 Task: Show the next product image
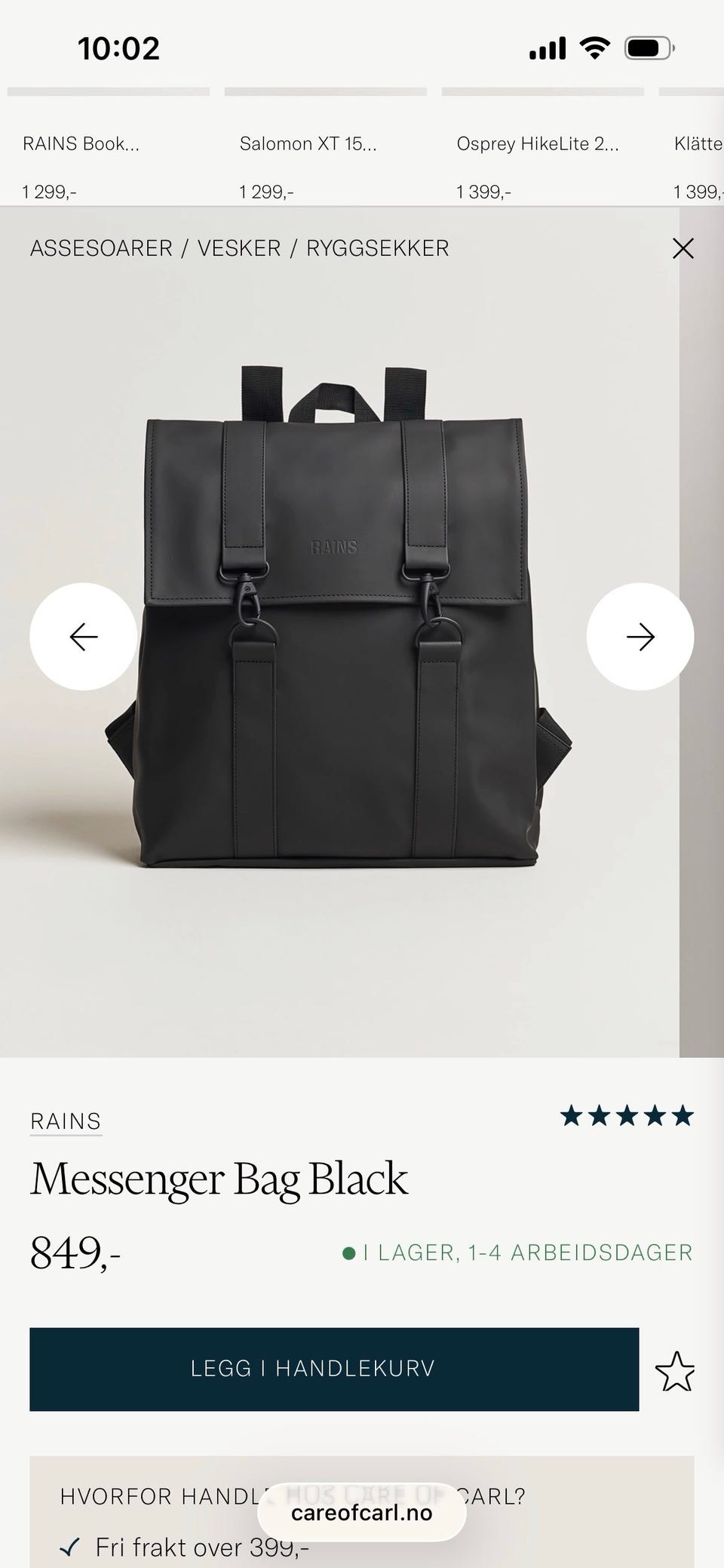[640, 637]
